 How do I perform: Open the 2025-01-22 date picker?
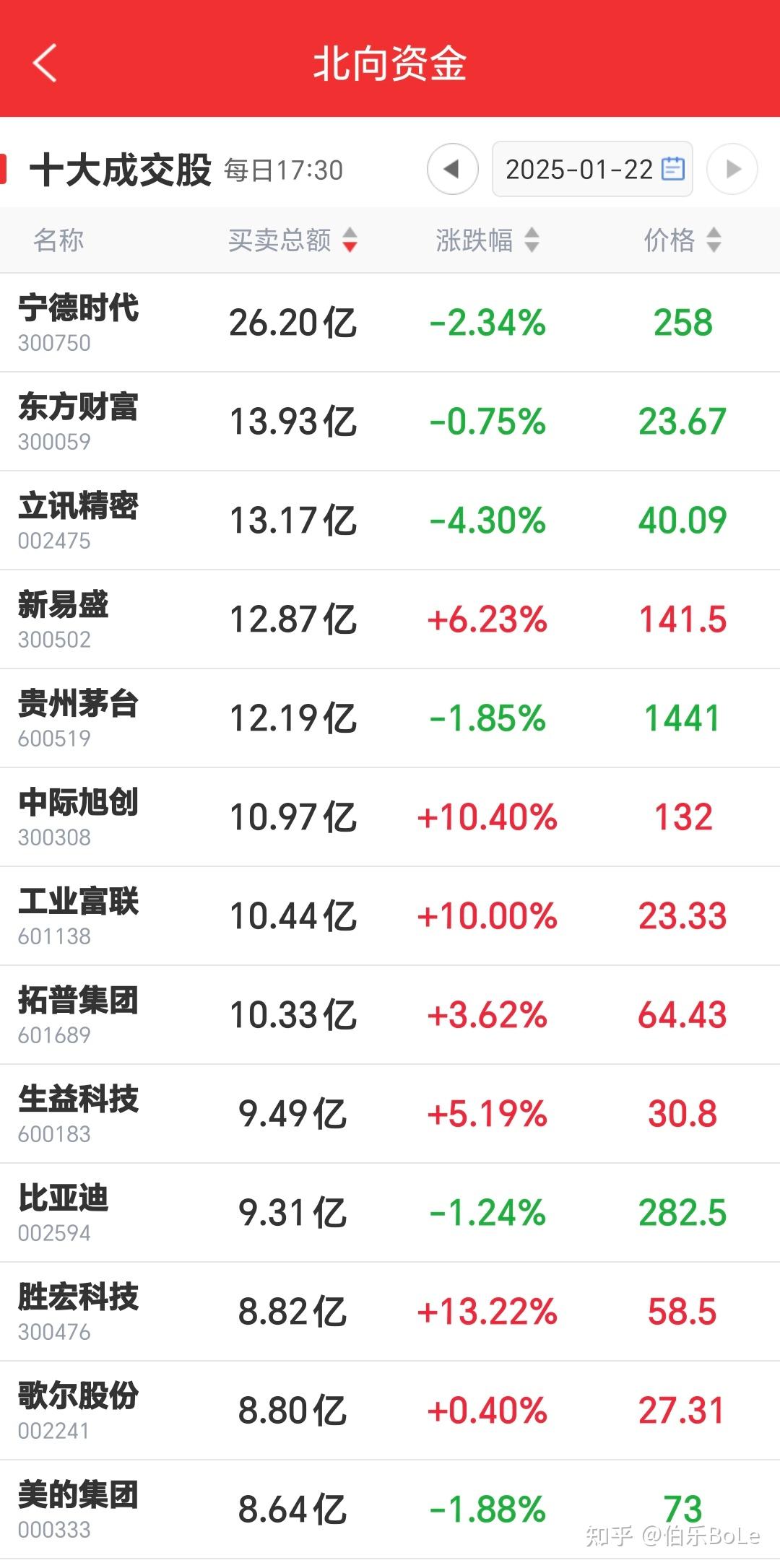[592, 170]
